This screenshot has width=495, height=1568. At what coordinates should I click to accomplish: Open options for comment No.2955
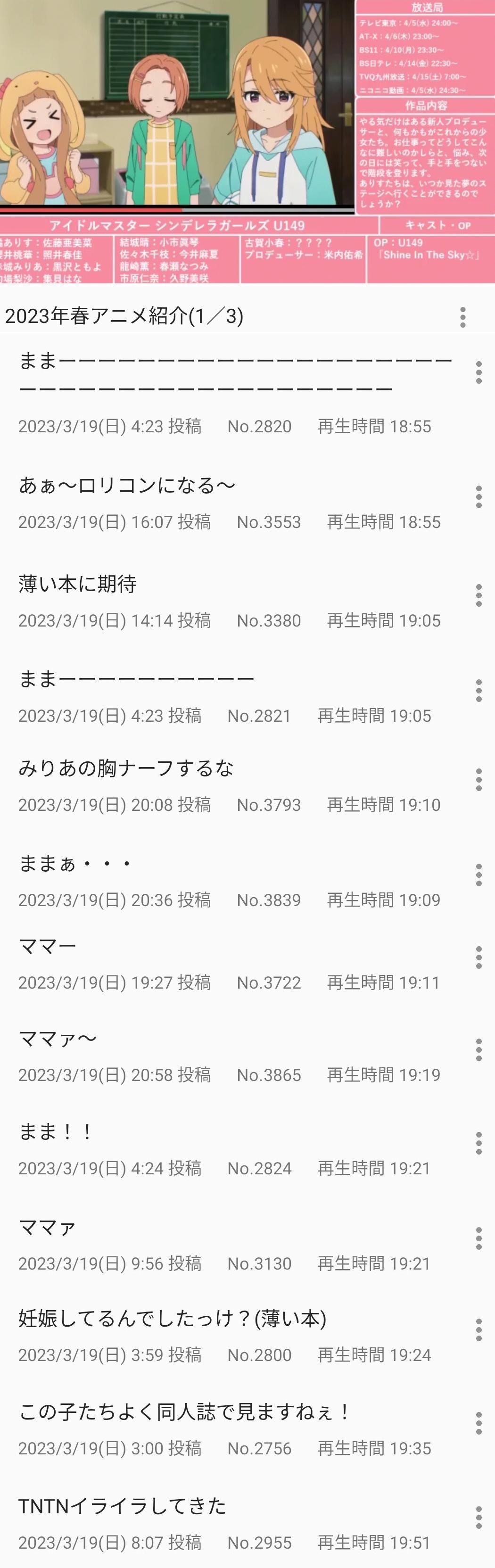click(478, 1518)
